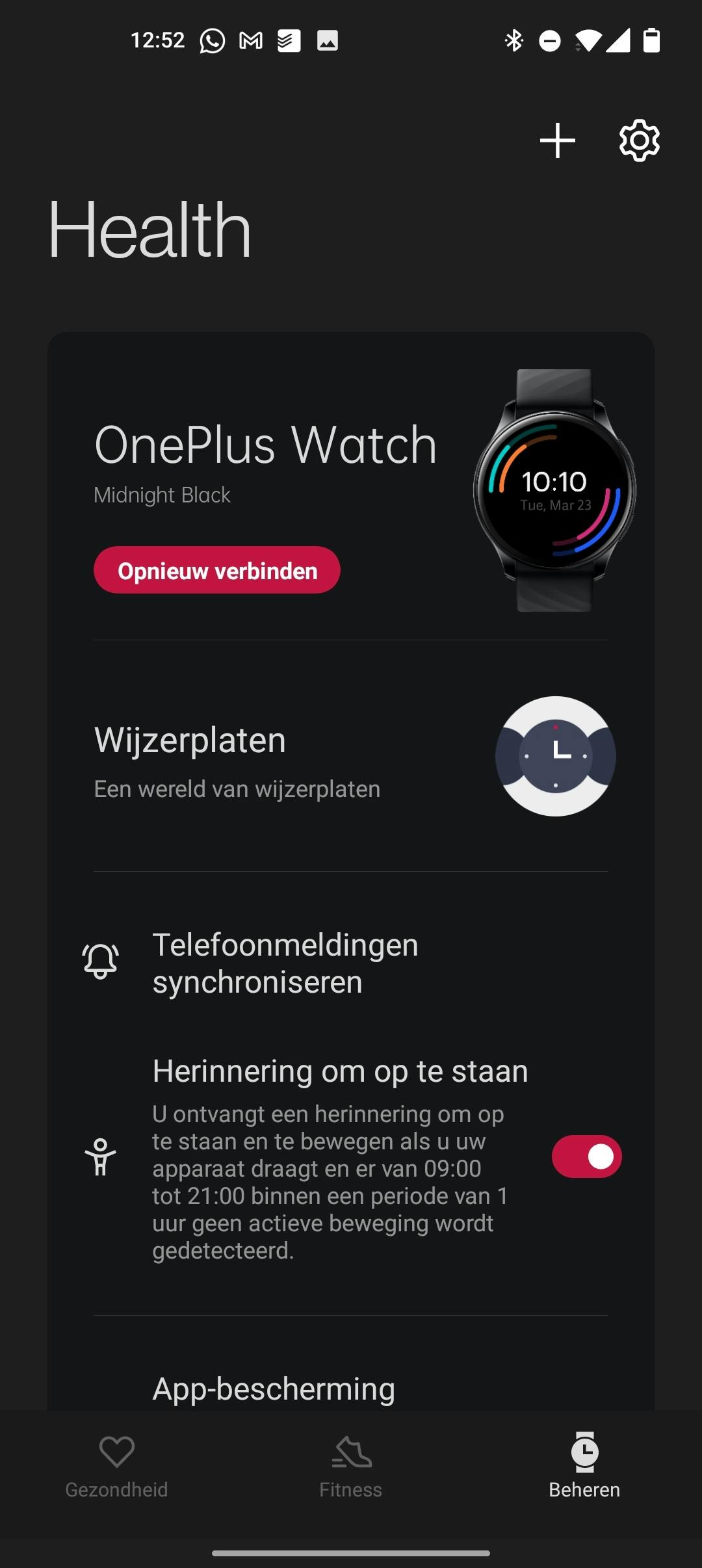Image resolution: width=702 pixels, height=1568 pixels.
Task: Tap the plus icon to add a device
Action: point(557,140)
